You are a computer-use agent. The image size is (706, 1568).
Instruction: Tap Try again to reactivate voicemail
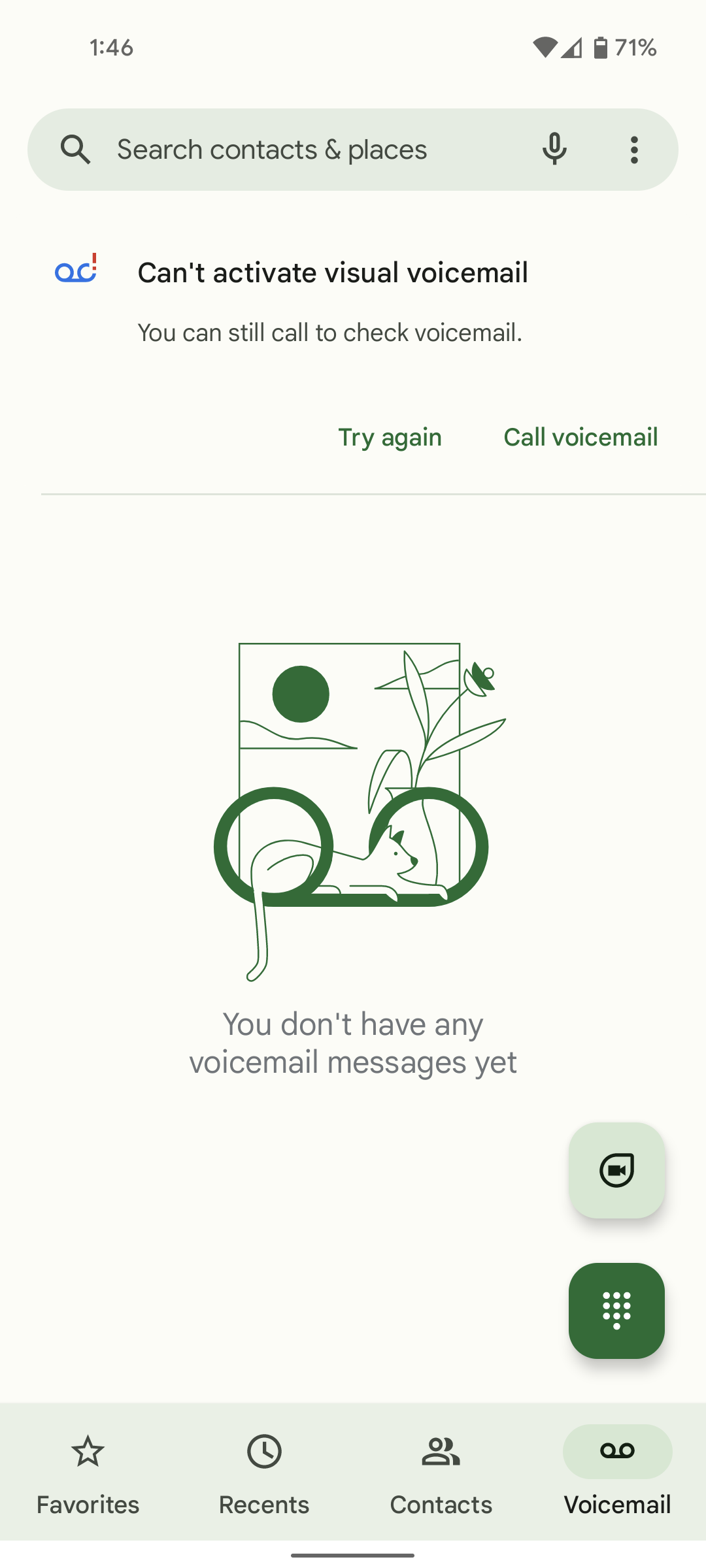click(x=390, y=436)
